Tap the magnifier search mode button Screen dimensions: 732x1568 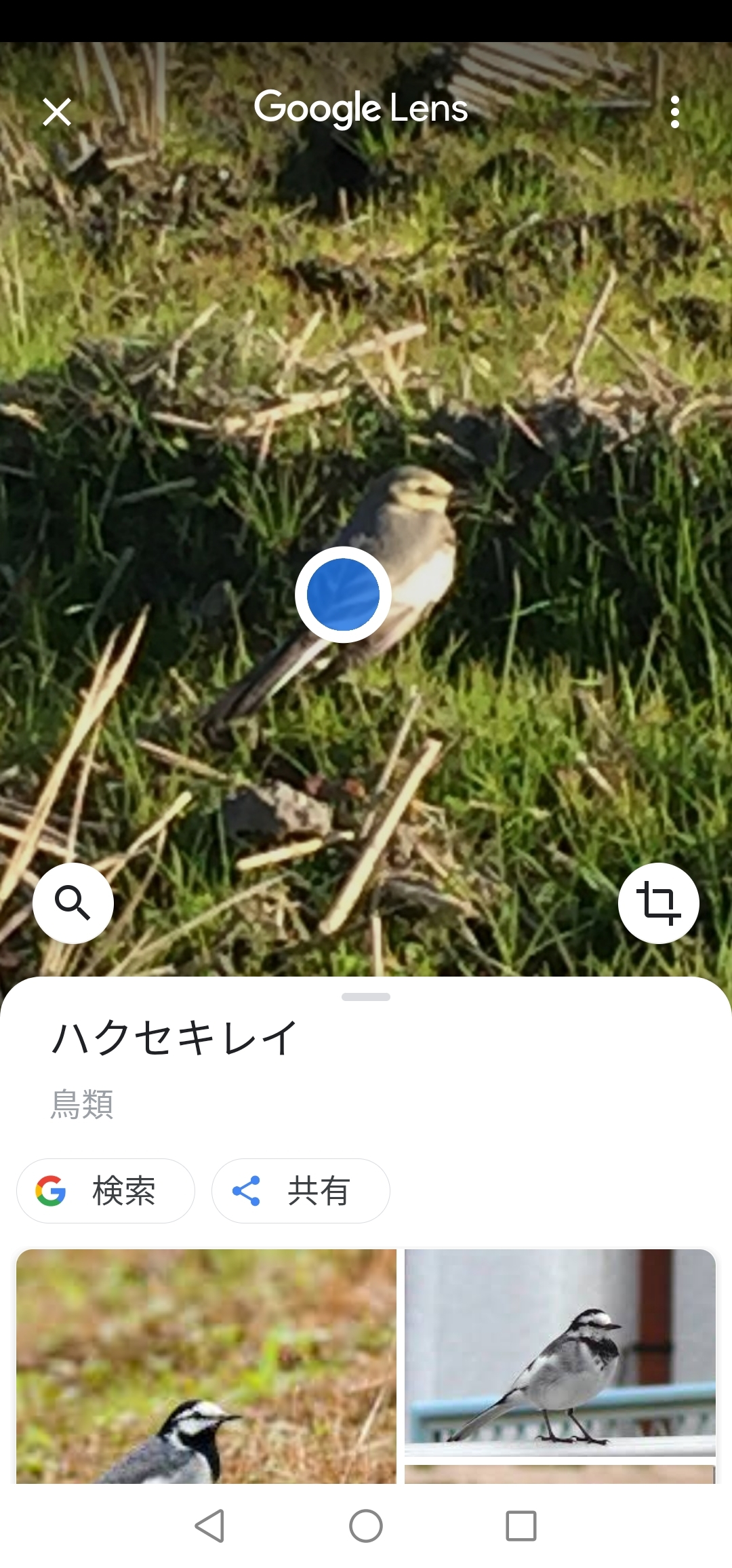click(x=73, y=903)
